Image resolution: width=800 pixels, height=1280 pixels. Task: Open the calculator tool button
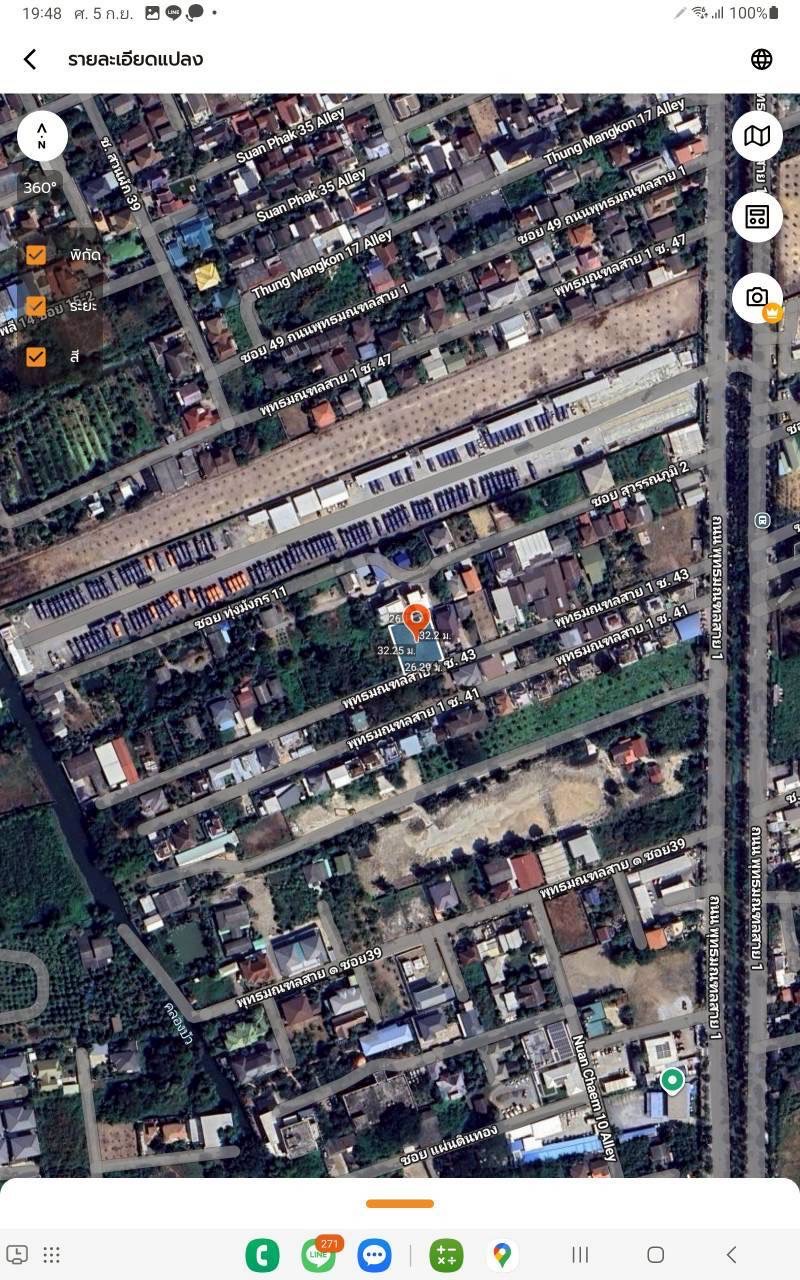point(757,217)
